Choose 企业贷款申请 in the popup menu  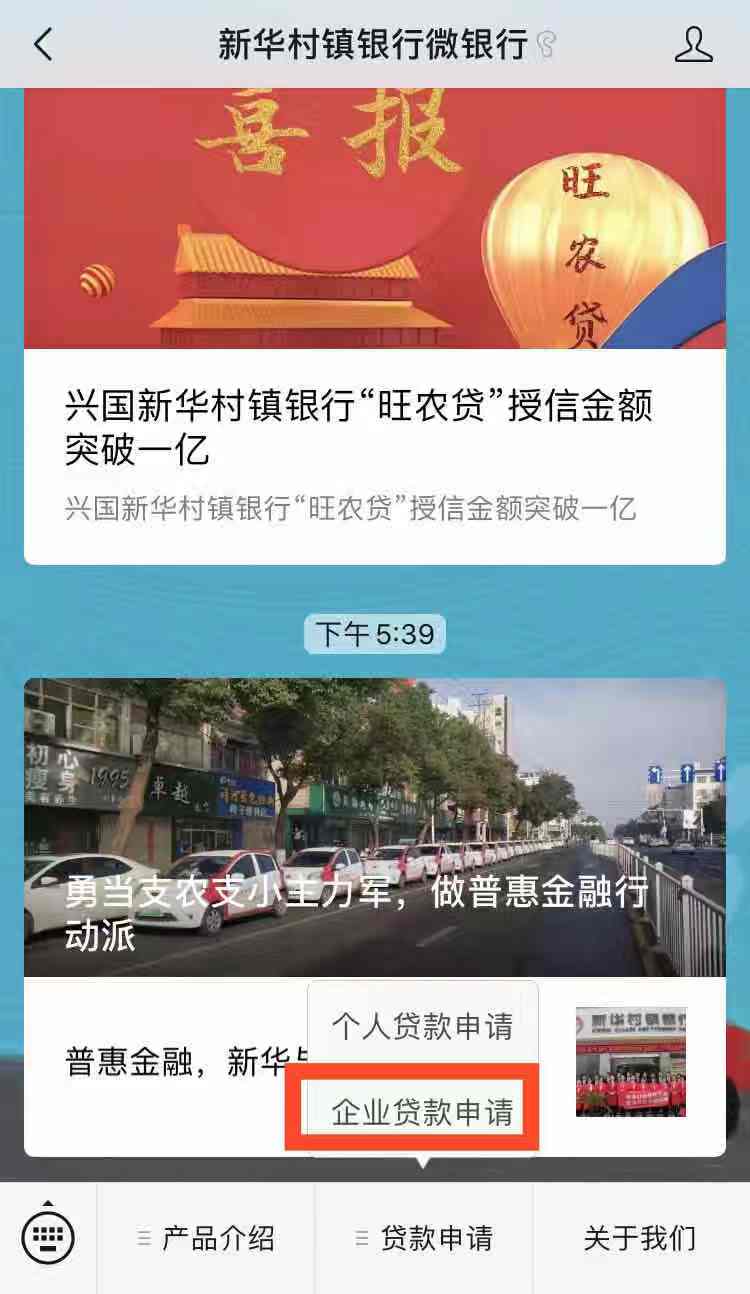pos(422,1112)
